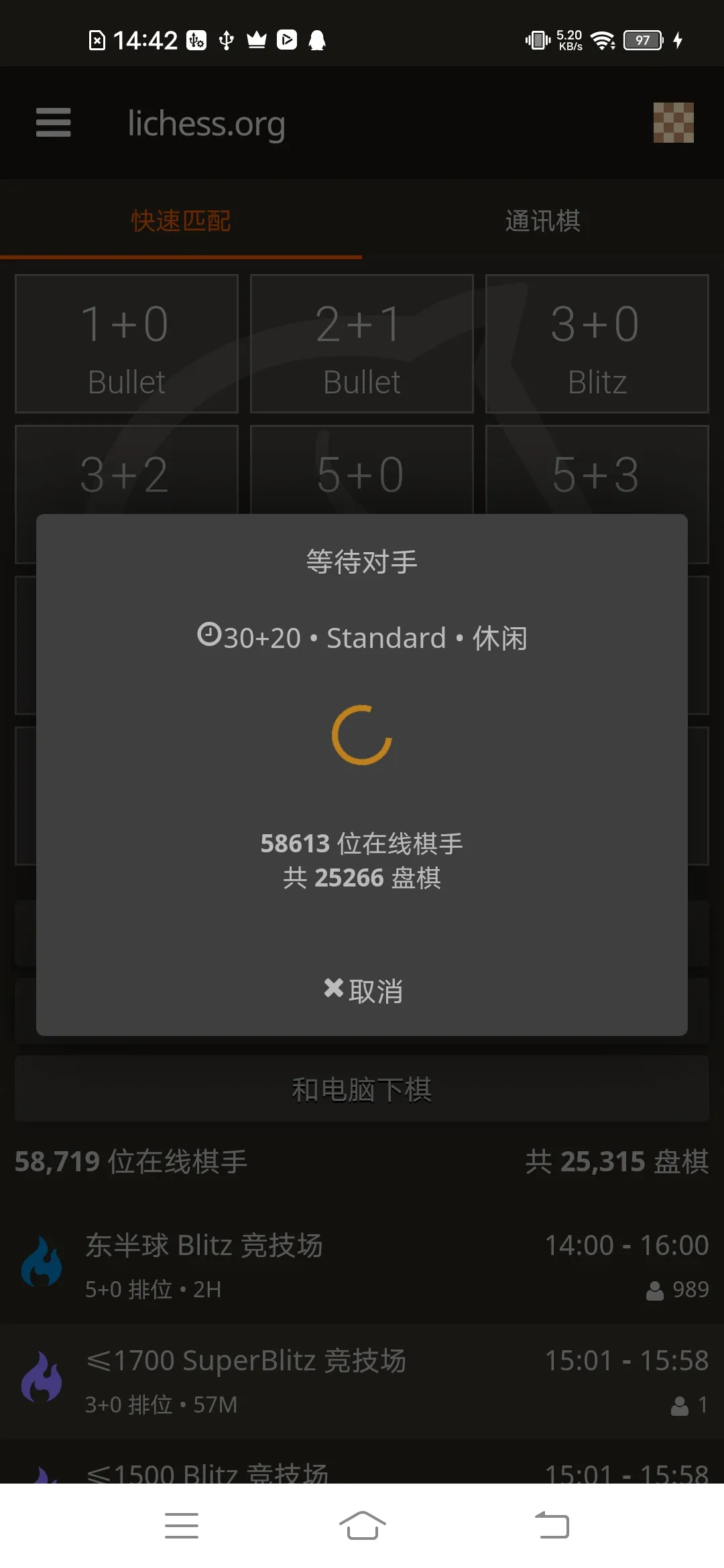Open the ≤1700 SuperBlitz 竞技场 tournament
Screen dimensions: 724x1568
point(362,1380)
